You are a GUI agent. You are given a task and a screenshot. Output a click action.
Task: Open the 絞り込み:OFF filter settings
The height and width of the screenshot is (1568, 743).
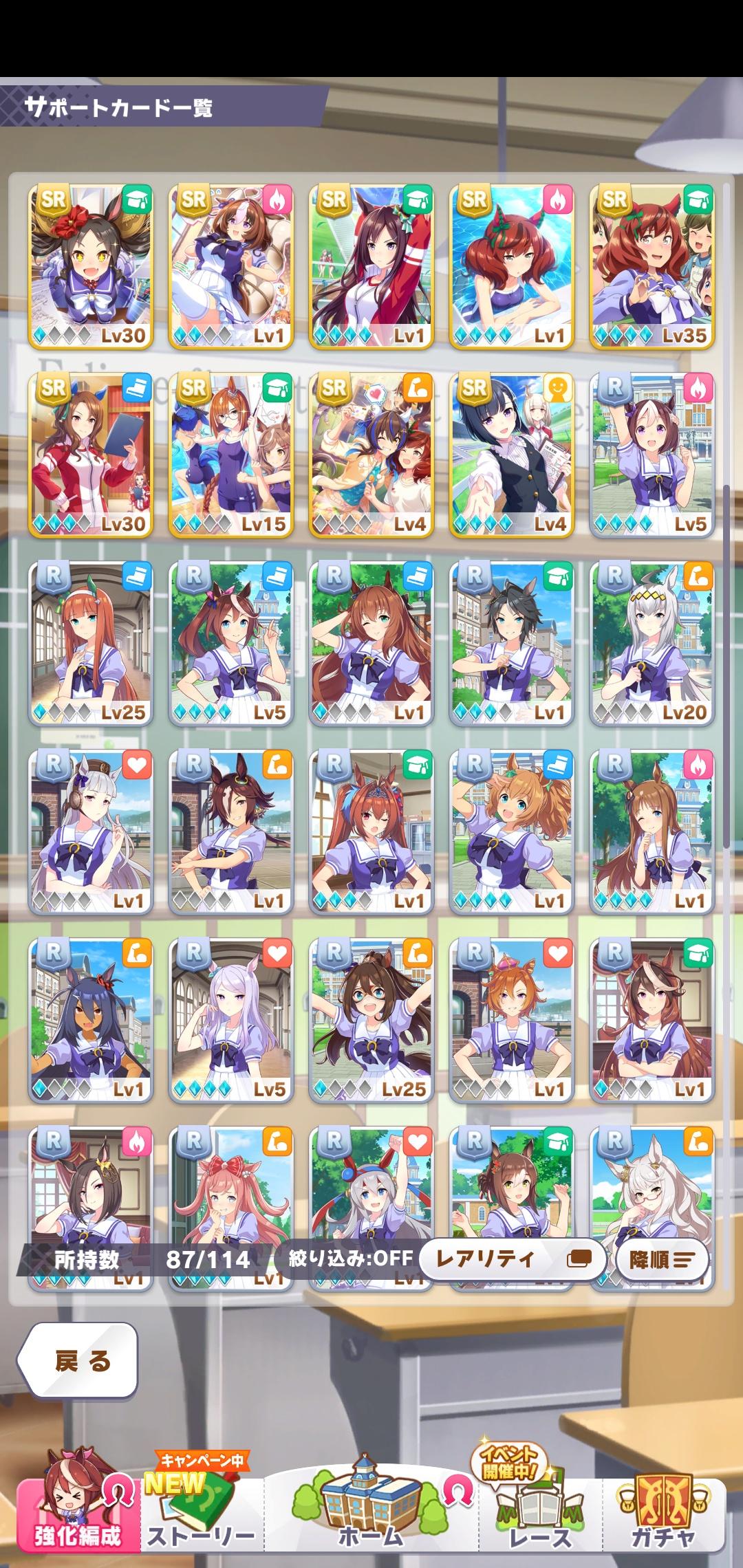click(349, 1259)
